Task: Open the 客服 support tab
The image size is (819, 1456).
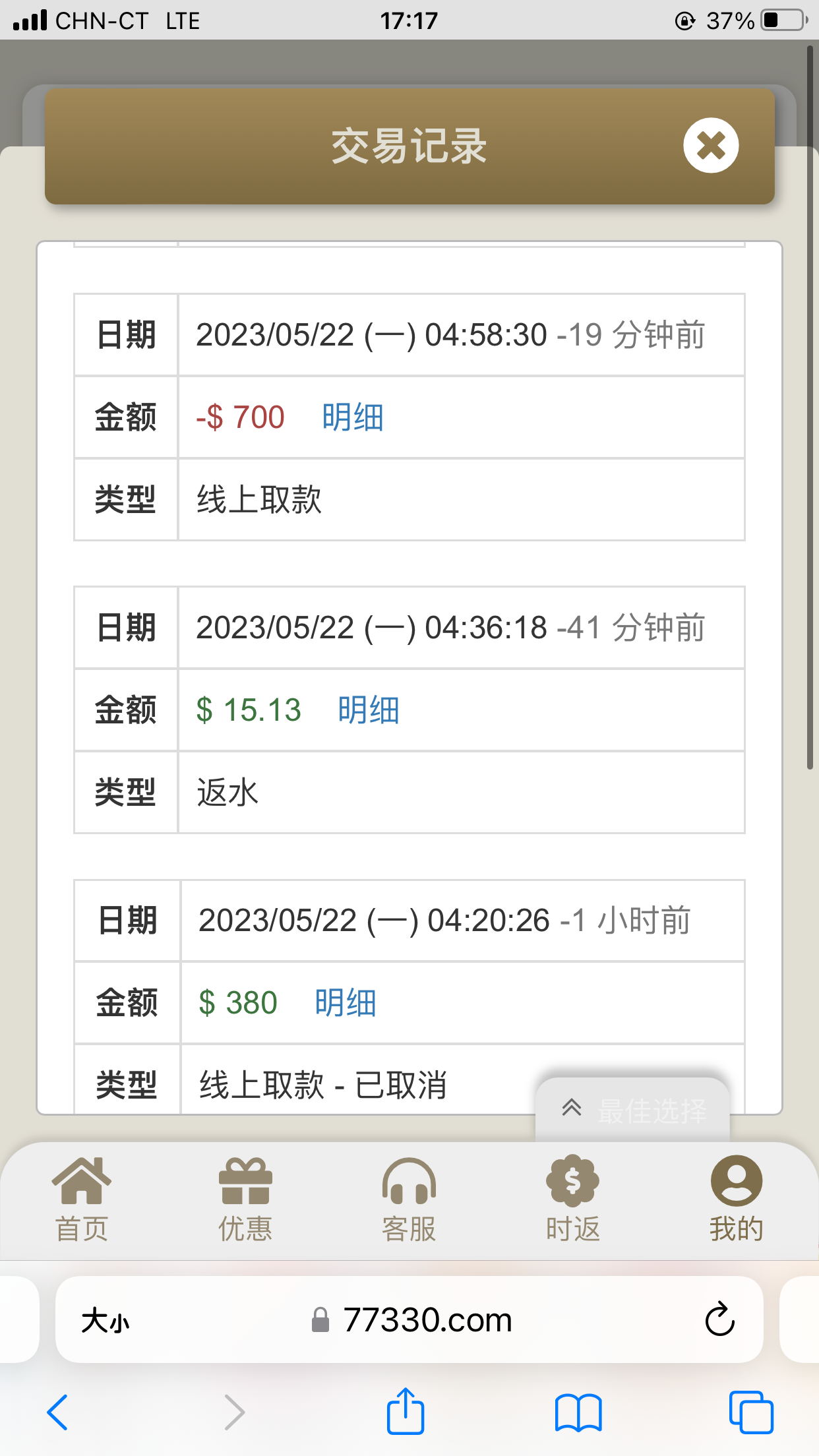Action: point(409,1199)
